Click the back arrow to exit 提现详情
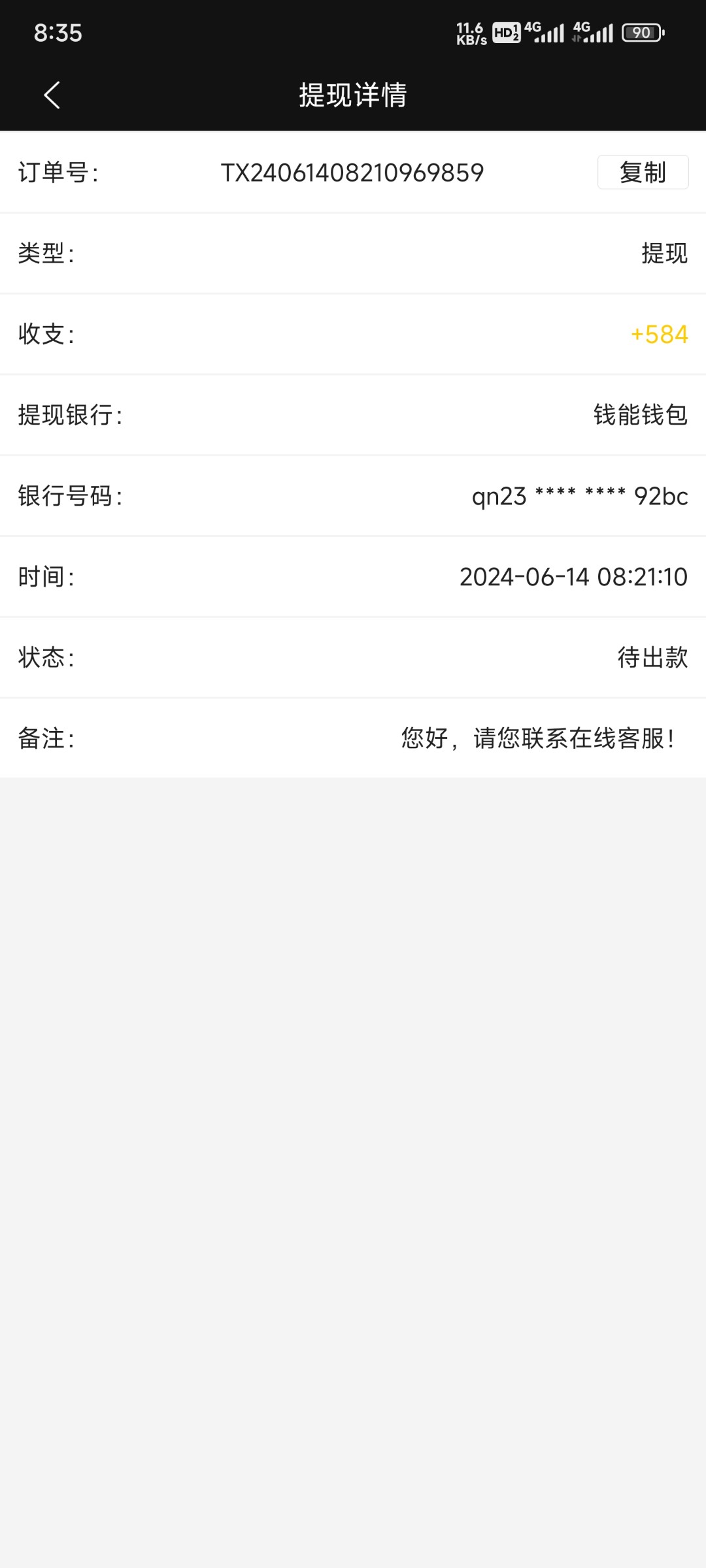This screenshot has height=1568, width=706. [x=52, y=95]
